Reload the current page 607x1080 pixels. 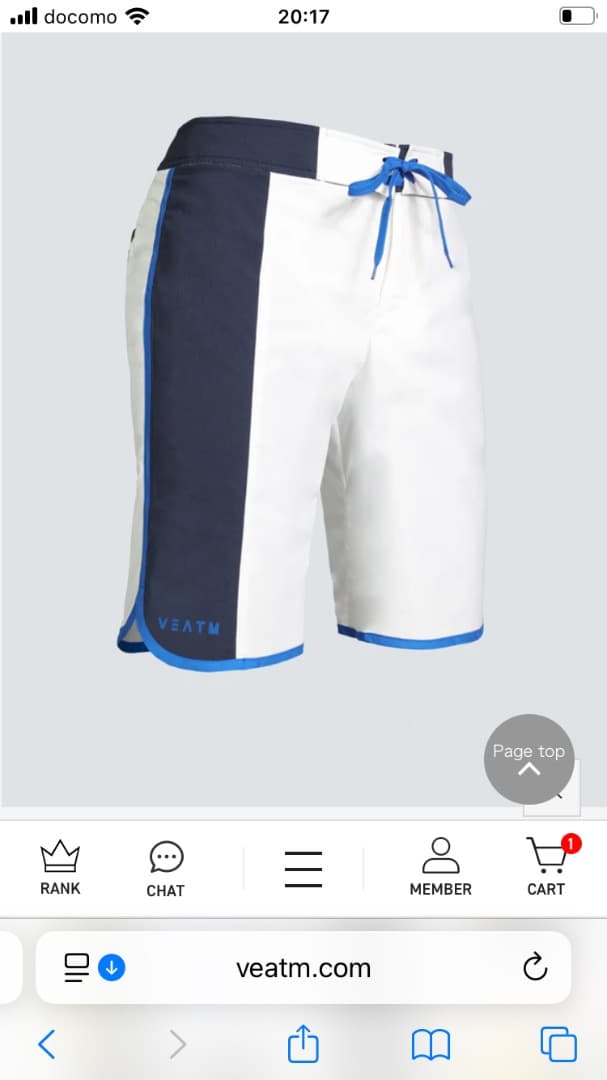(535, 967)
